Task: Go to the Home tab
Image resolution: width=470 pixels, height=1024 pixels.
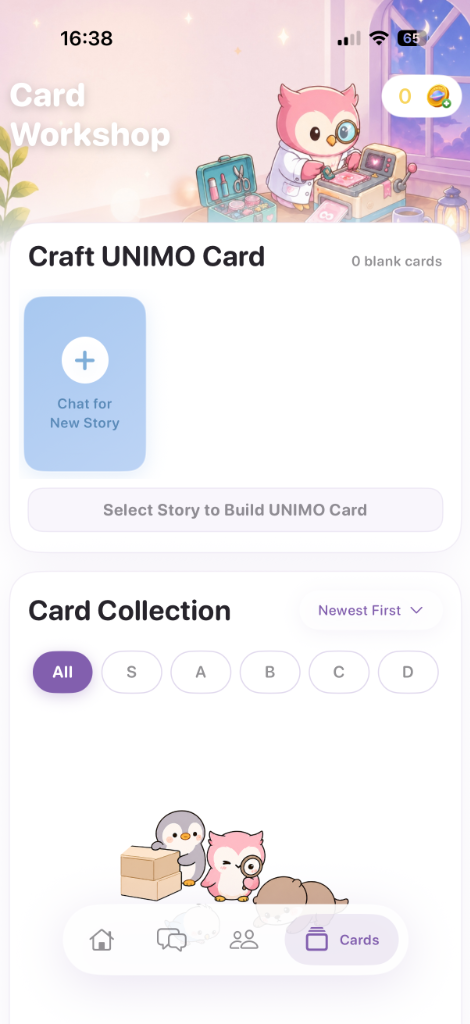Action: pyautogui.click(x=102, y=940)
